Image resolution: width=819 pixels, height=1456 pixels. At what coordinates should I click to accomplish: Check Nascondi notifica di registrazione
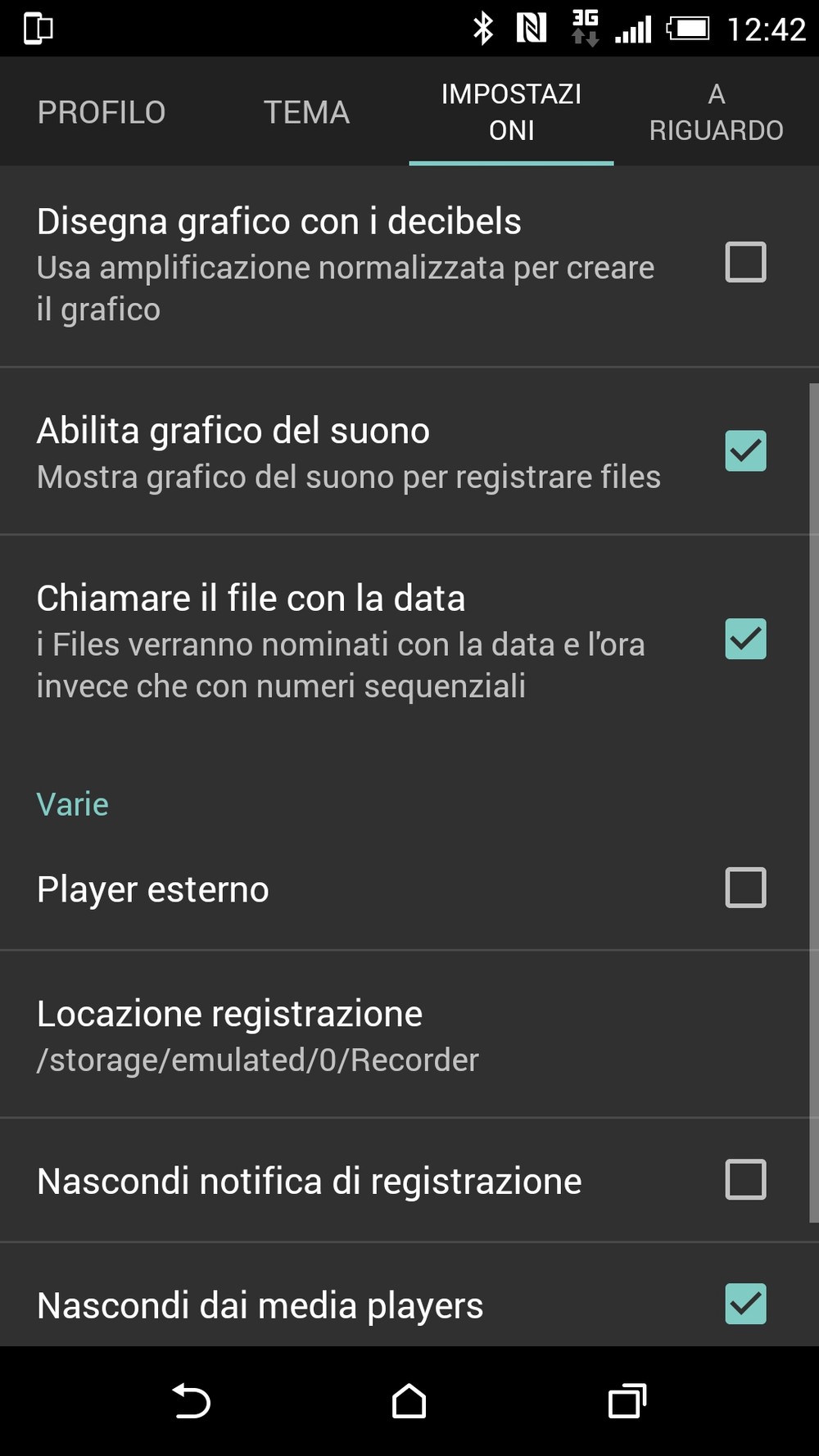[745, 1179]
